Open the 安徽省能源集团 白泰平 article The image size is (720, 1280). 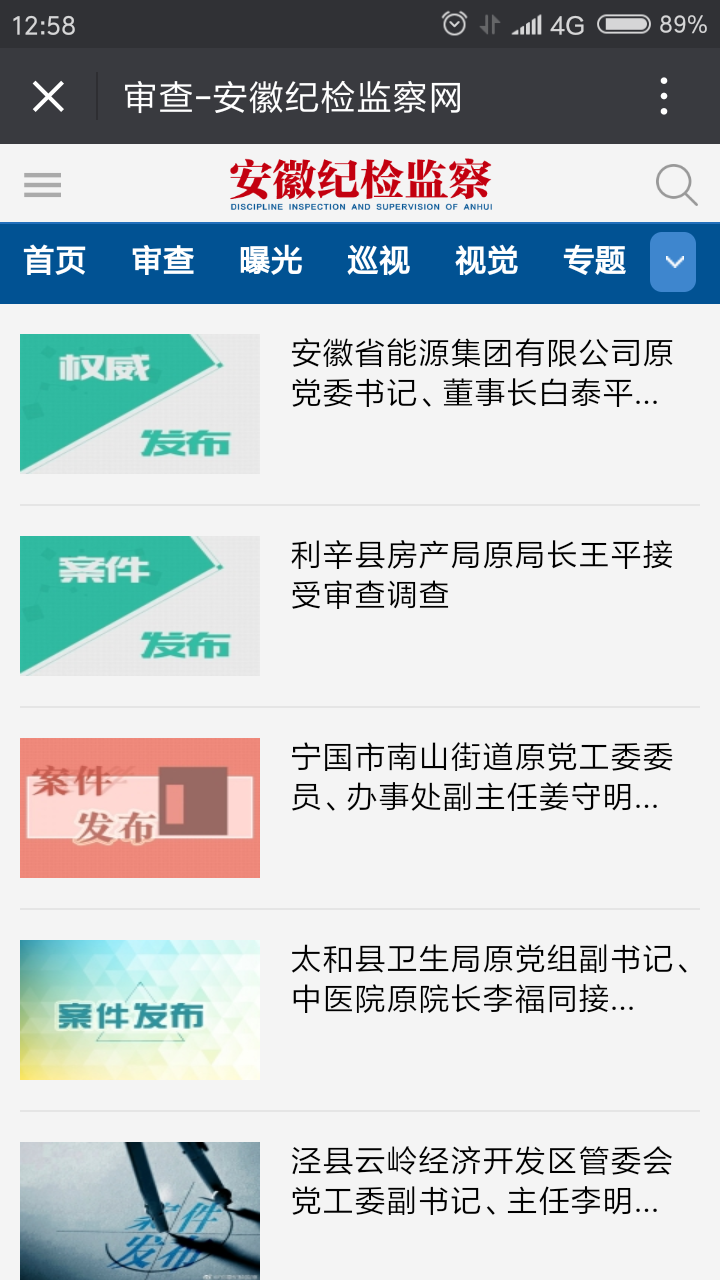pos(482,373)
